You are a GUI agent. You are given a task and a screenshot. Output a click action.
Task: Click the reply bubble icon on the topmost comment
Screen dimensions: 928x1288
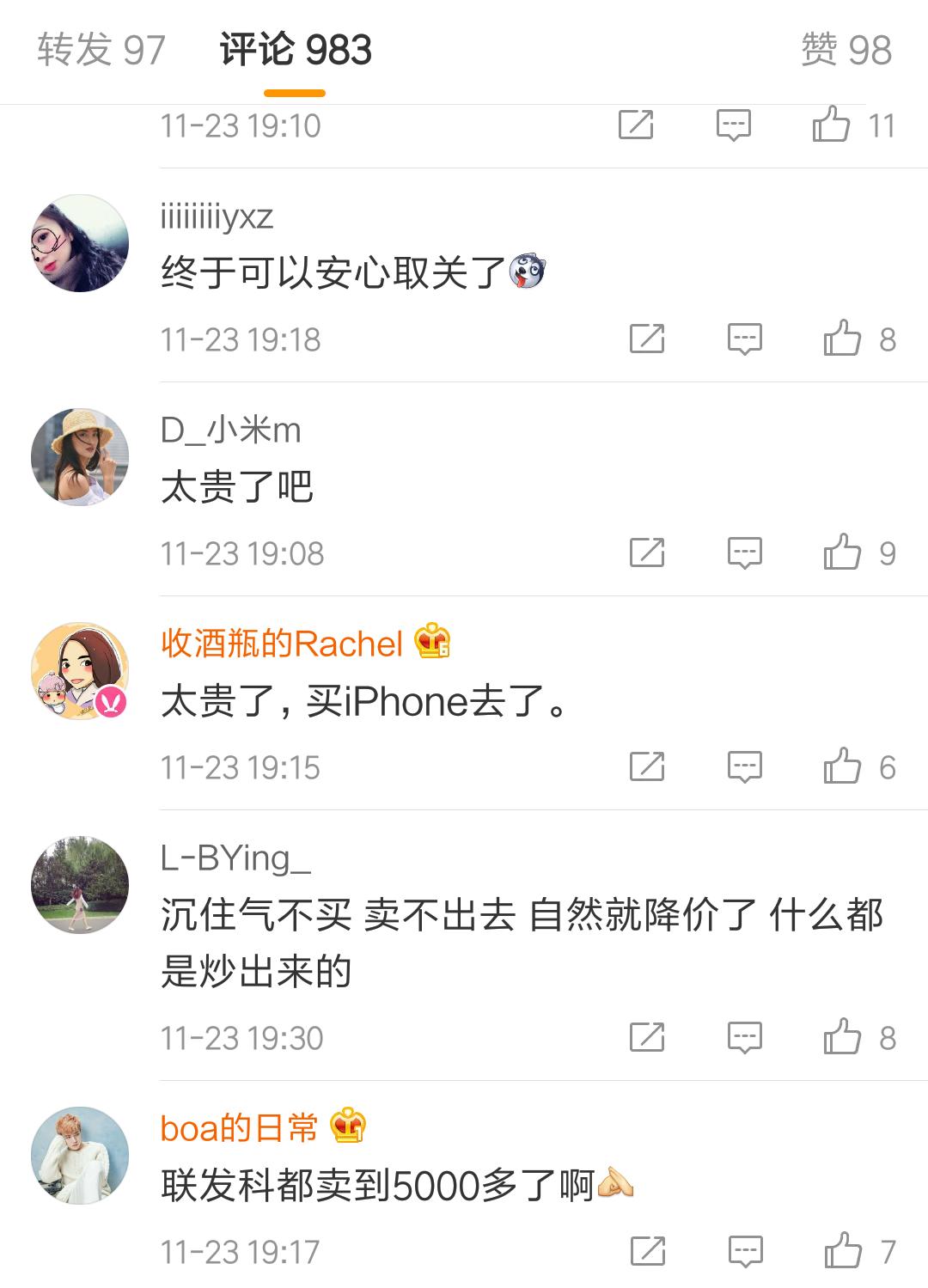[733, 125]
